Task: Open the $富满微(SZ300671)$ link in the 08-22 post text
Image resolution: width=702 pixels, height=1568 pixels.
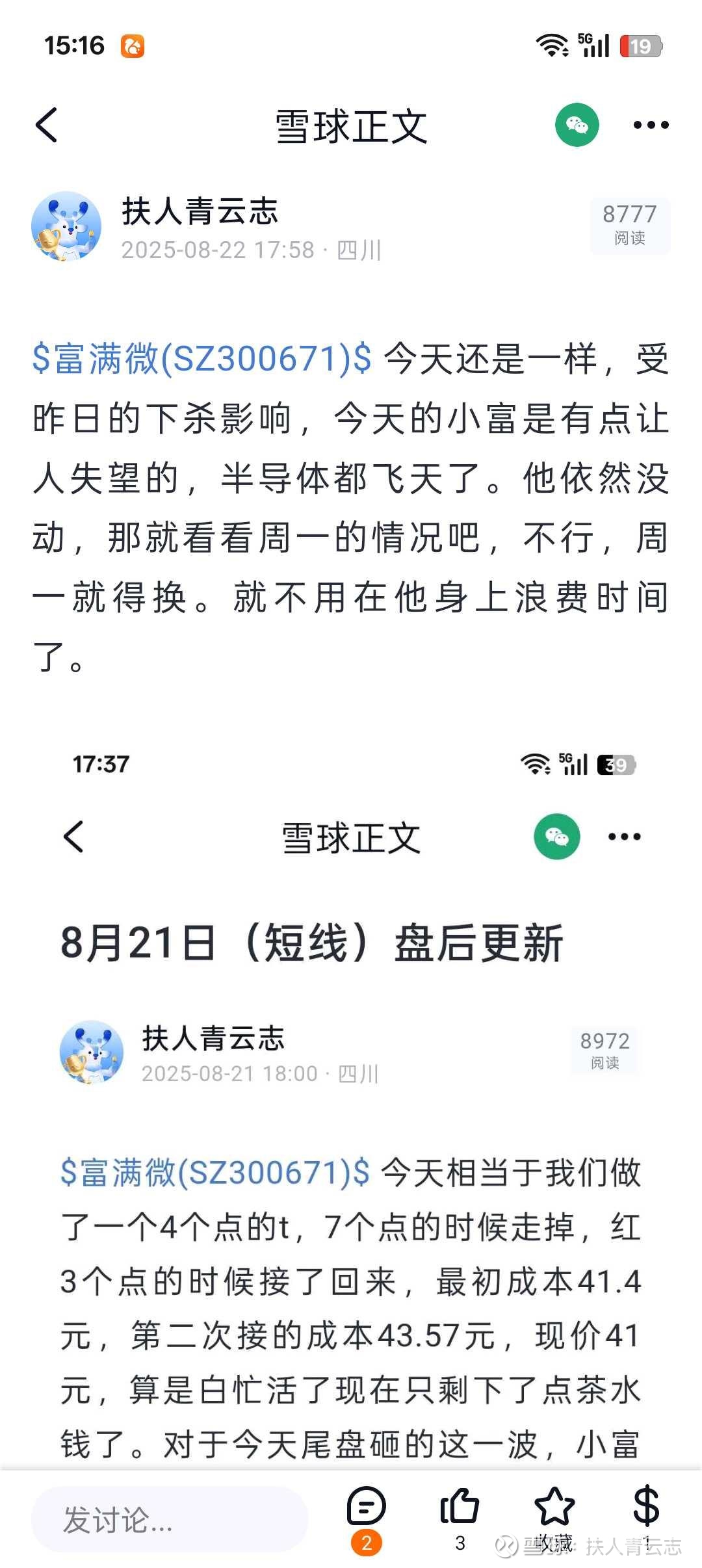Action: coord(202,359)
